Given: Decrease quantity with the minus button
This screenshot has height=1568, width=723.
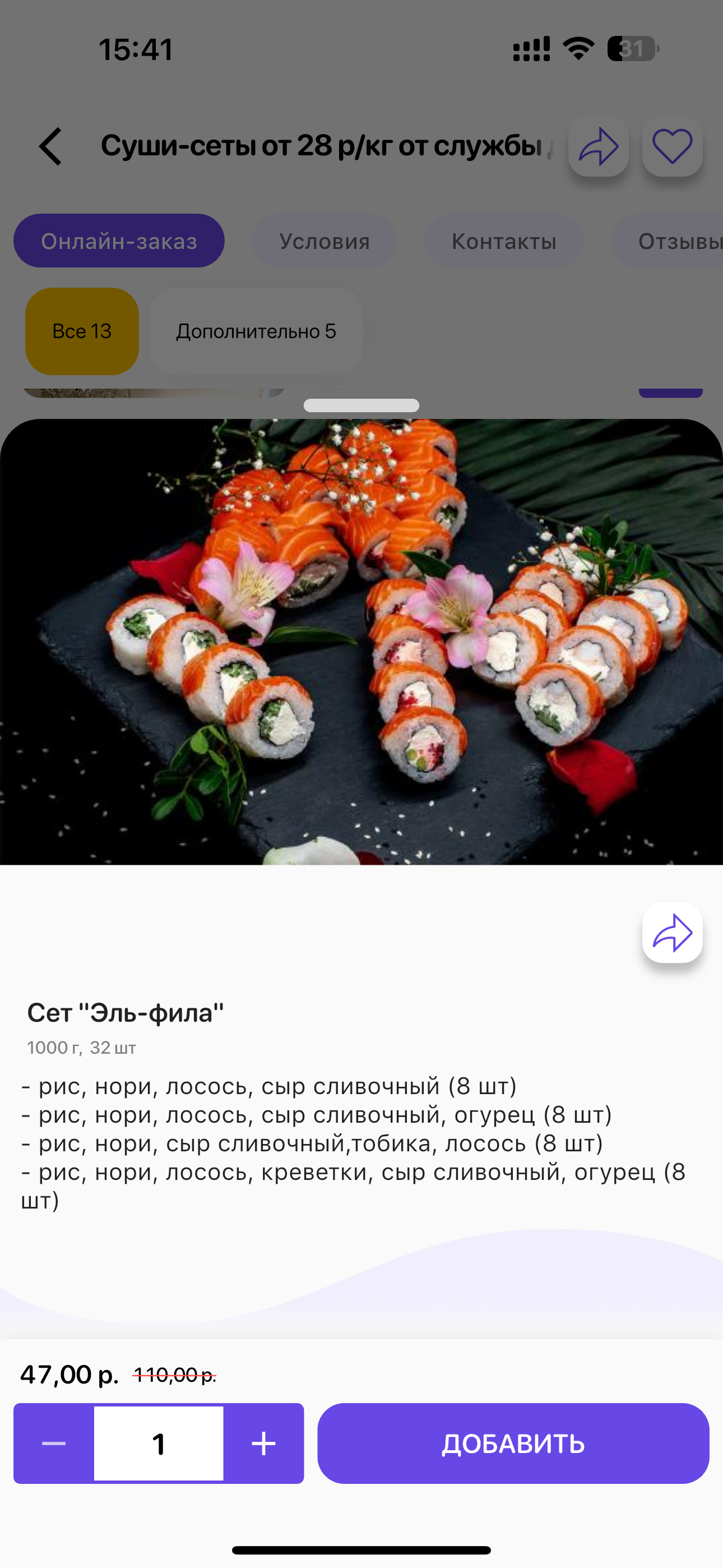Looking at the screenshot, I should (54, 1443).
